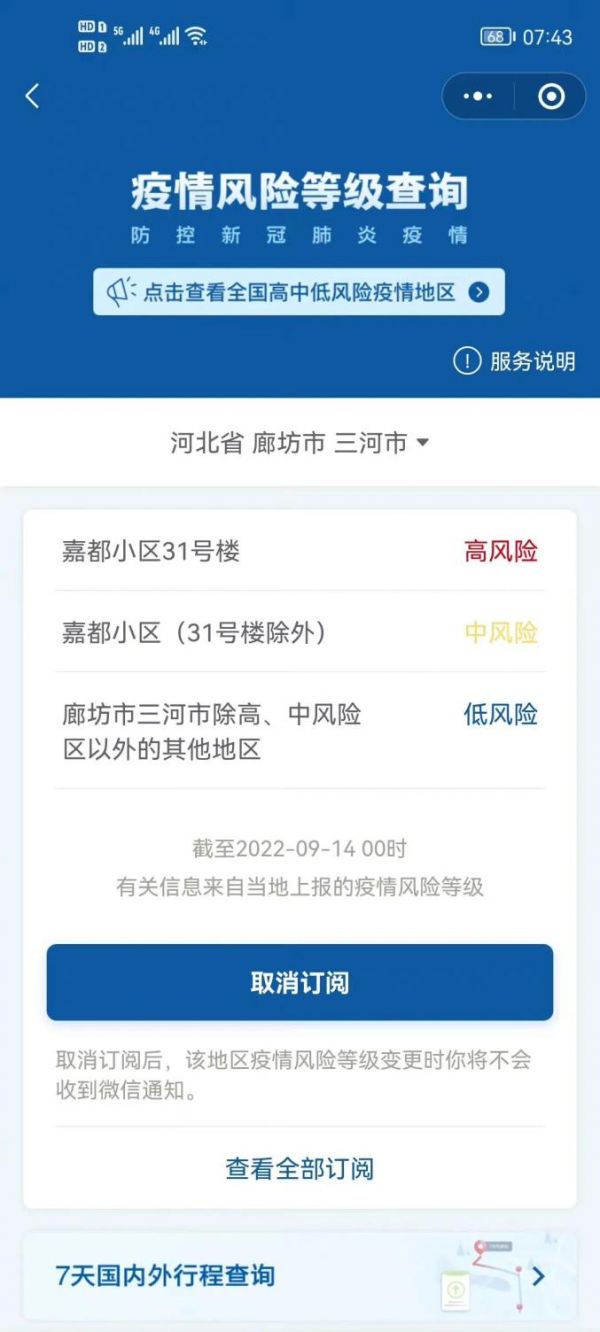
Task: Close the mini program with the circle button
Action: [x=551, y=96]
